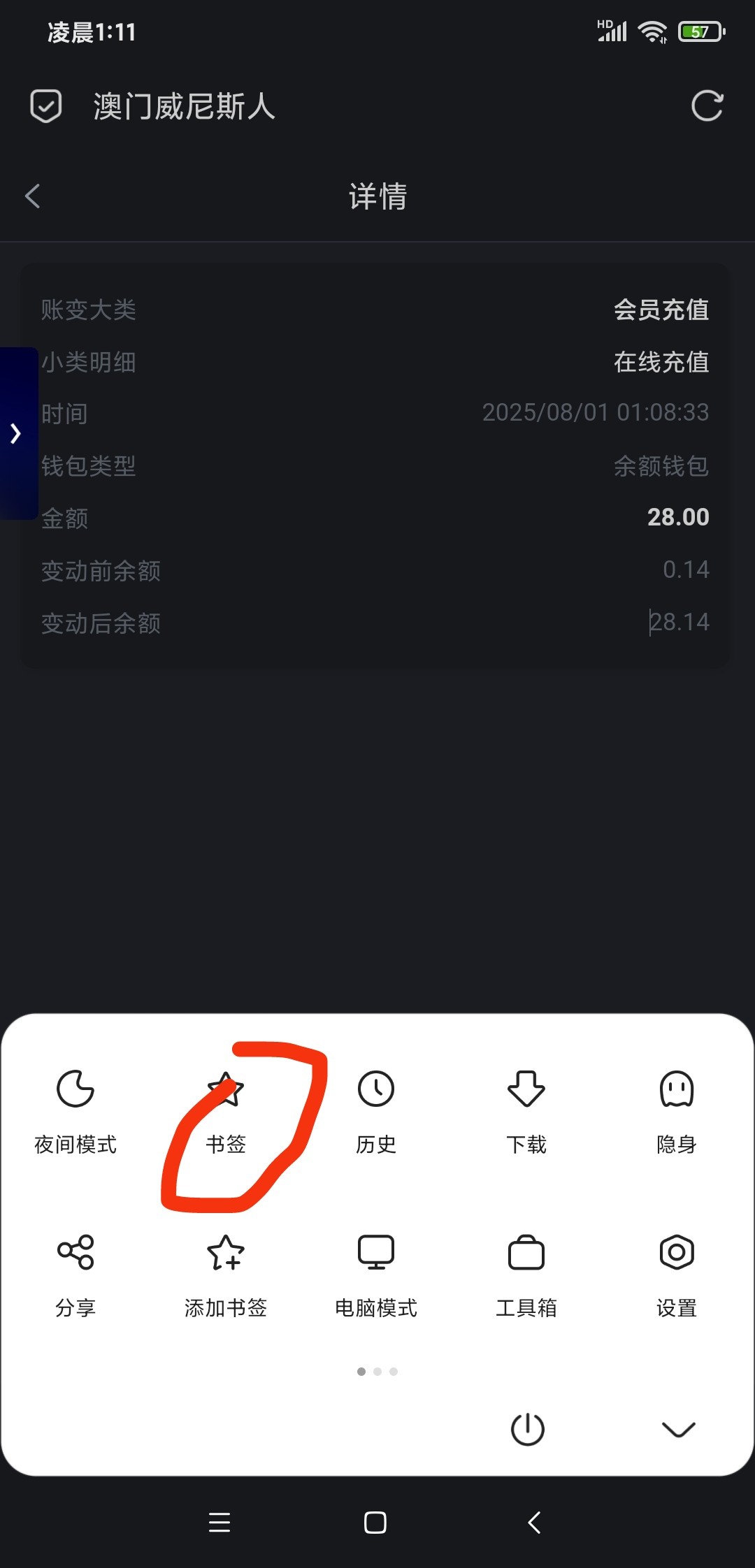Go back from the 详情 page
Screen dimensions: 755x1568
(33, 196)
